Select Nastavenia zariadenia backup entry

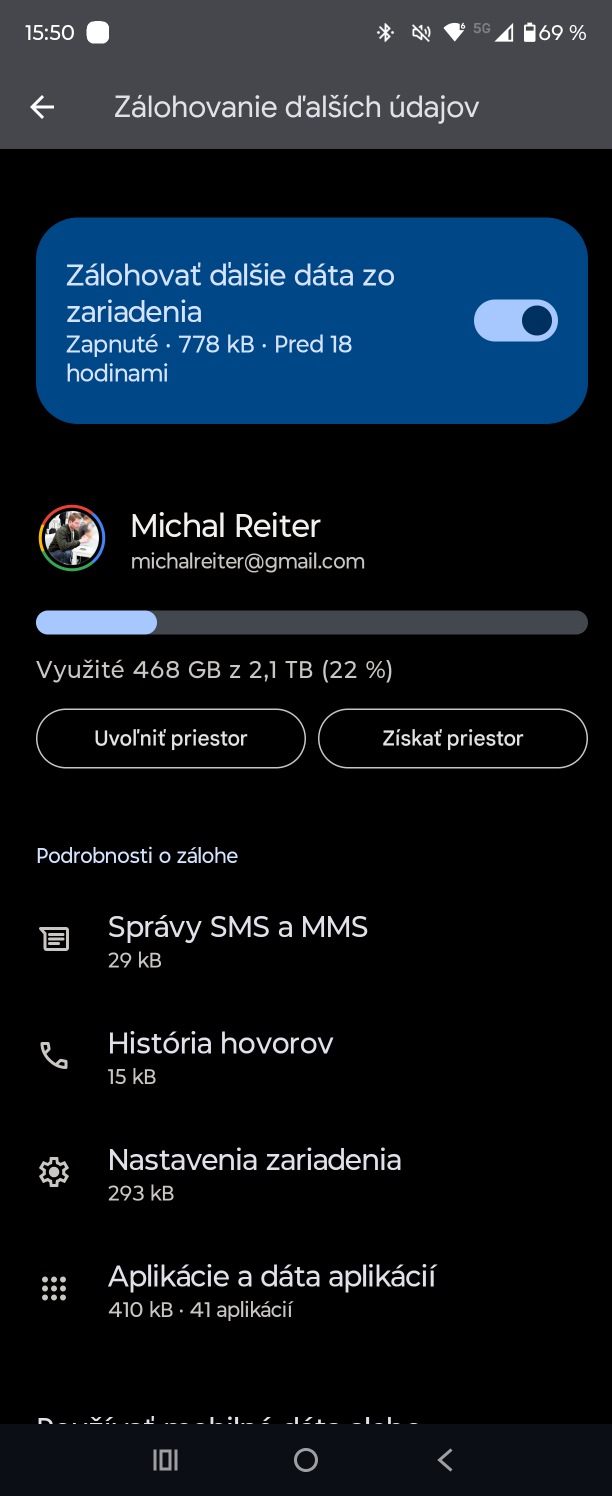click(254, 1172)
